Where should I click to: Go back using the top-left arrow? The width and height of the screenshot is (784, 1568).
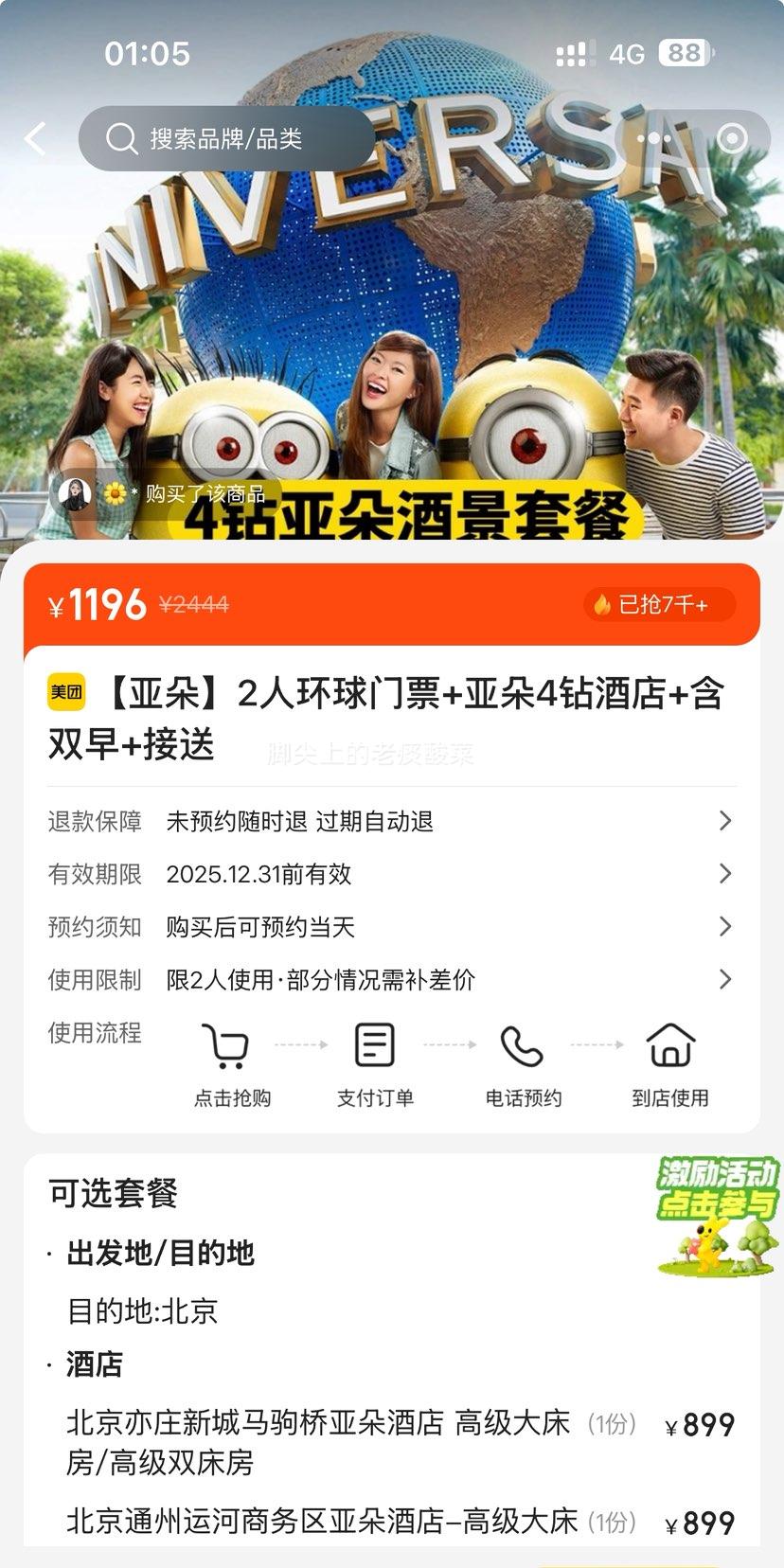coord(36,139)
